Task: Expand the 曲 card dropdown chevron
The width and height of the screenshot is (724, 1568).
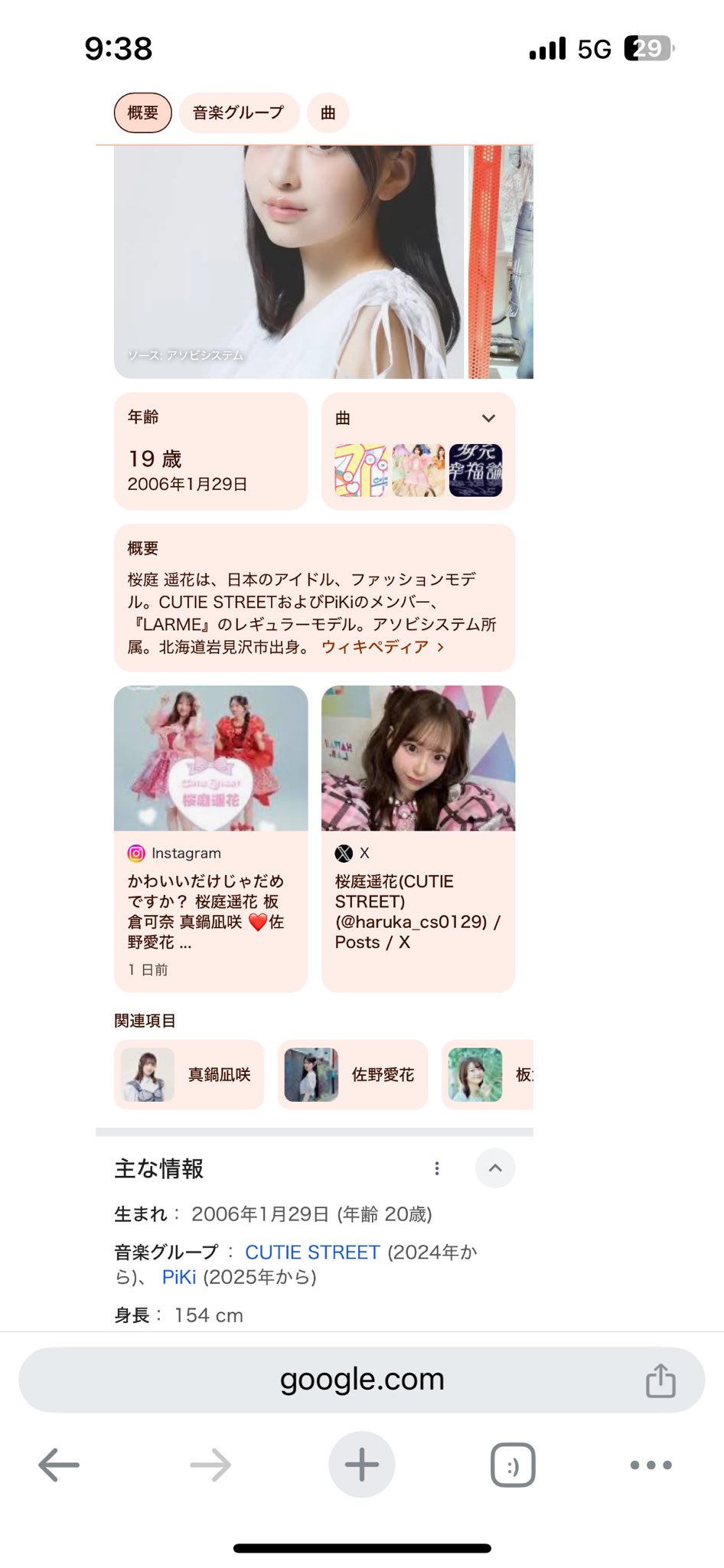Action: point(488,418)
